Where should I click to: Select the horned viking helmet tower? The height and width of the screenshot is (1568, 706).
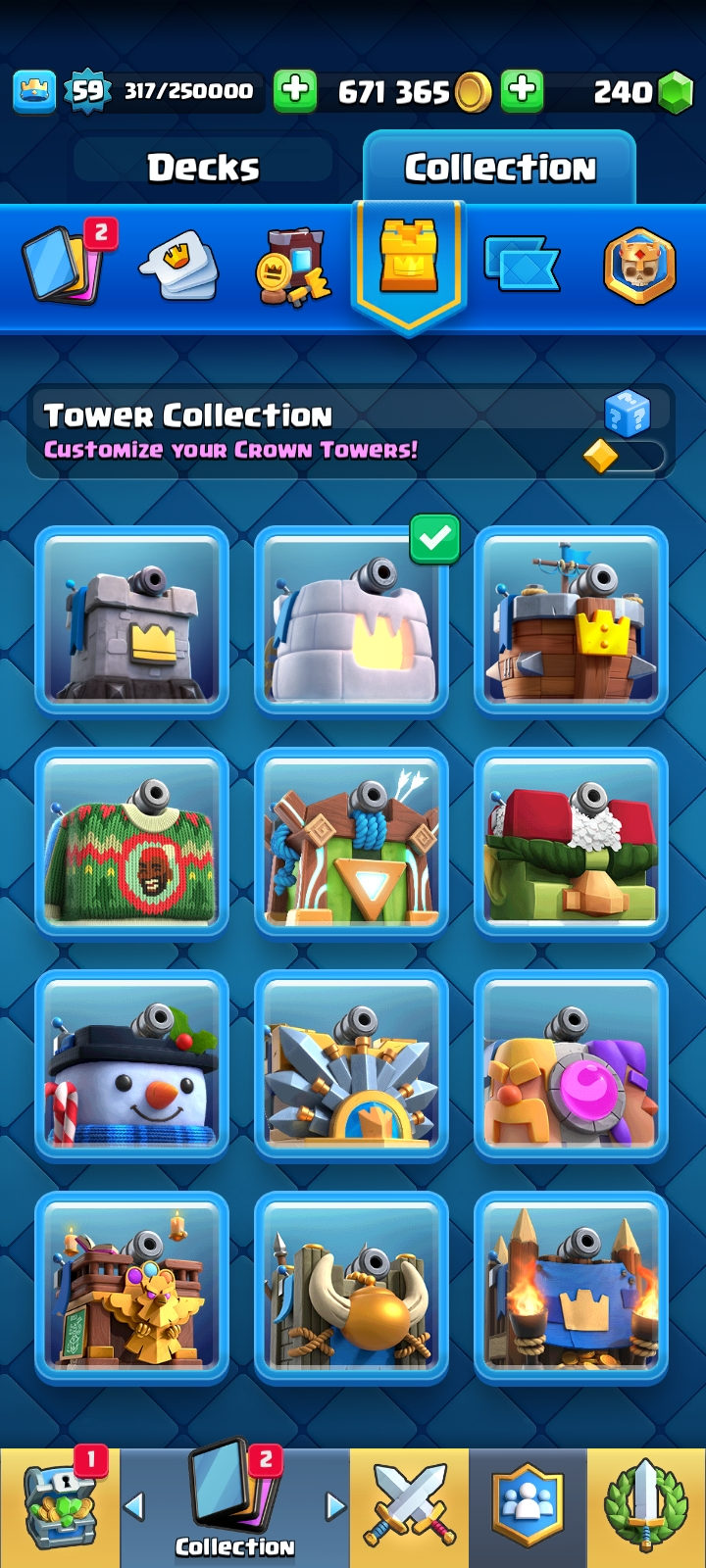pyautogui.click(x=351, y=1286)
